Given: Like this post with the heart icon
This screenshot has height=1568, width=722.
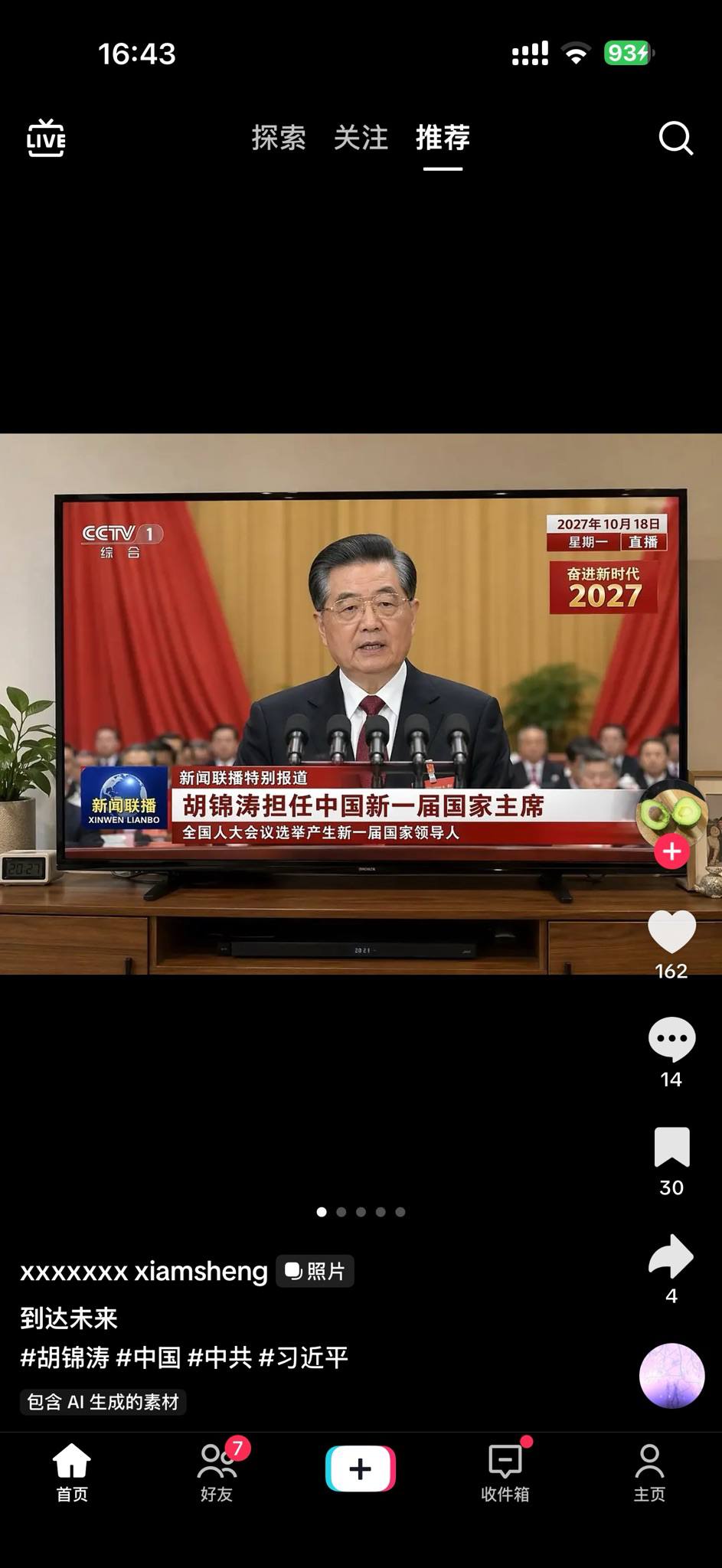Looking at the screenshot, I should (671, 932).
